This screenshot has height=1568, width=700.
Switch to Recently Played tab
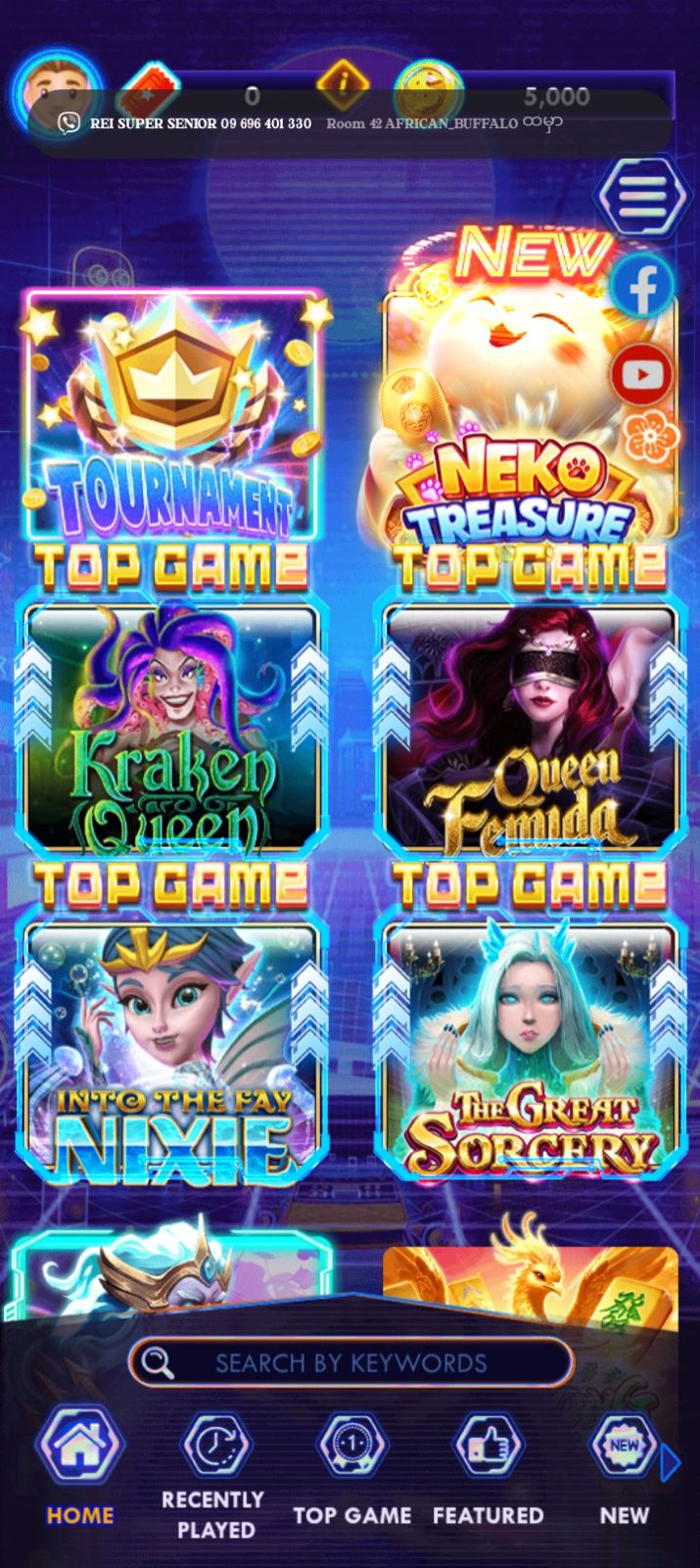[214, 1467]
